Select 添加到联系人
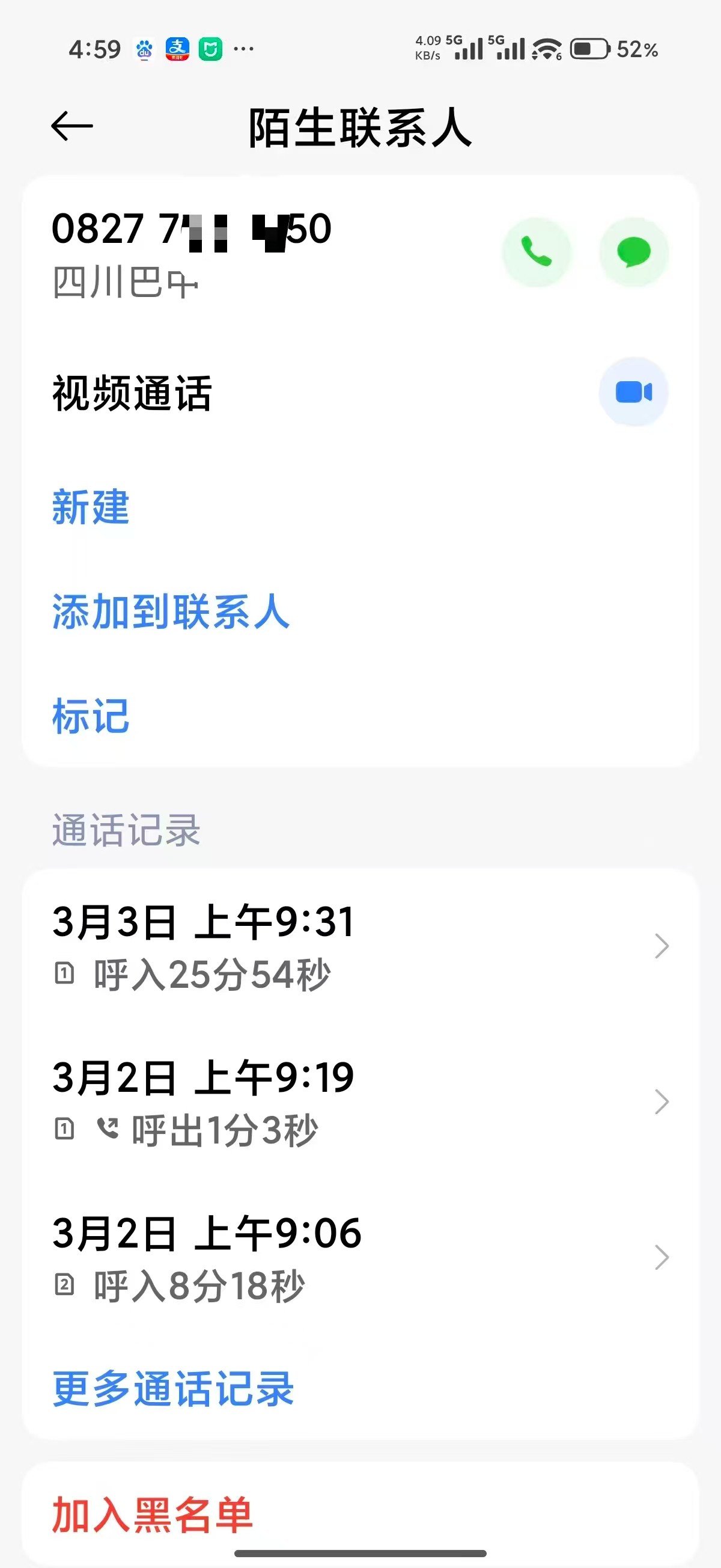721x1568 pixels. 171,611
